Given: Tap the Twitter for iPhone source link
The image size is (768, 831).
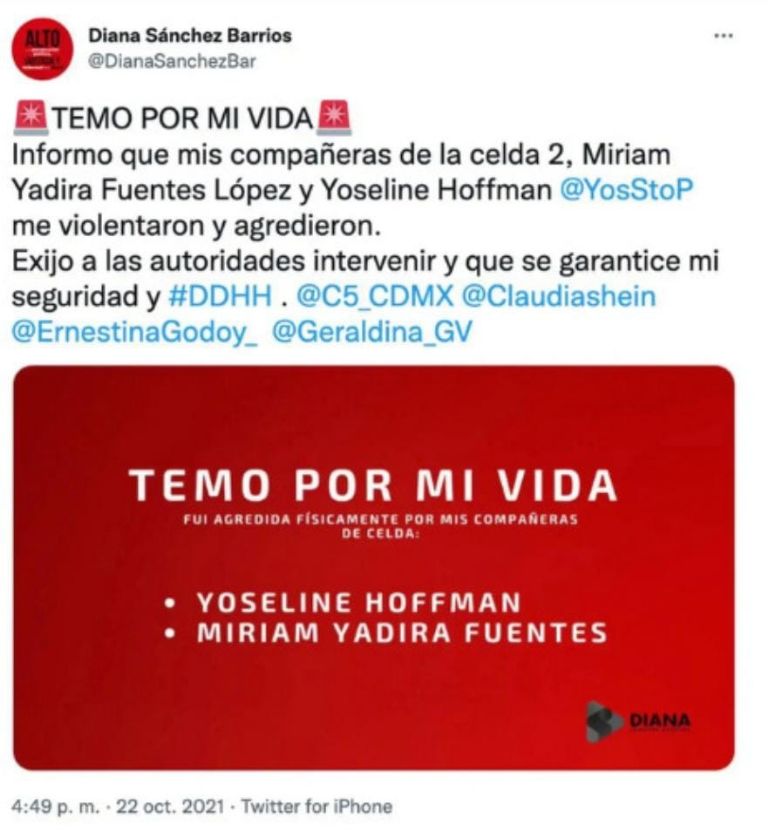Looking at the screenshot, I should [x=320, y=806].
